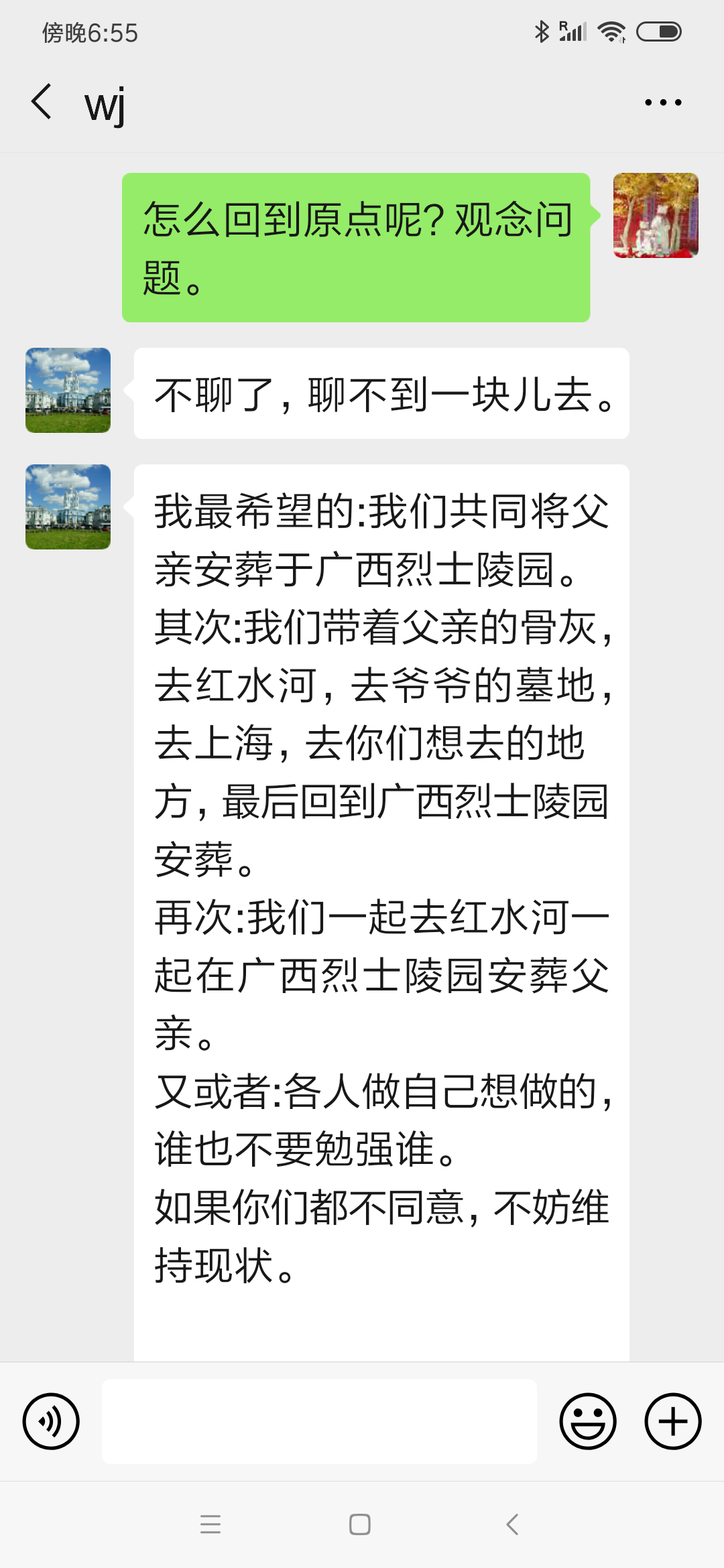Viewport: 724px width, 1568px height.
Task: Open the chat info overflow menu
Action: point(662,103)
